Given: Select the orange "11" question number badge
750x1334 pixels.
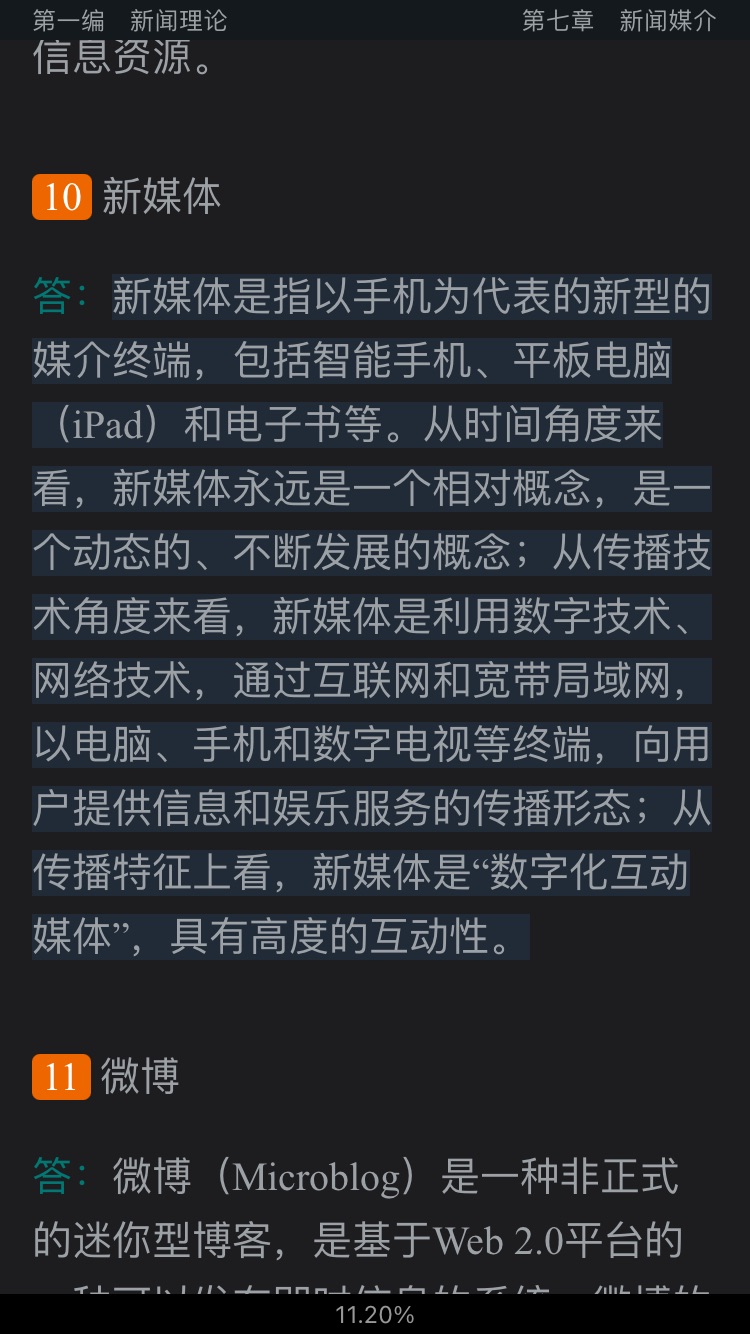Looking at the screenshot, I should click(x=61, y=1078).
